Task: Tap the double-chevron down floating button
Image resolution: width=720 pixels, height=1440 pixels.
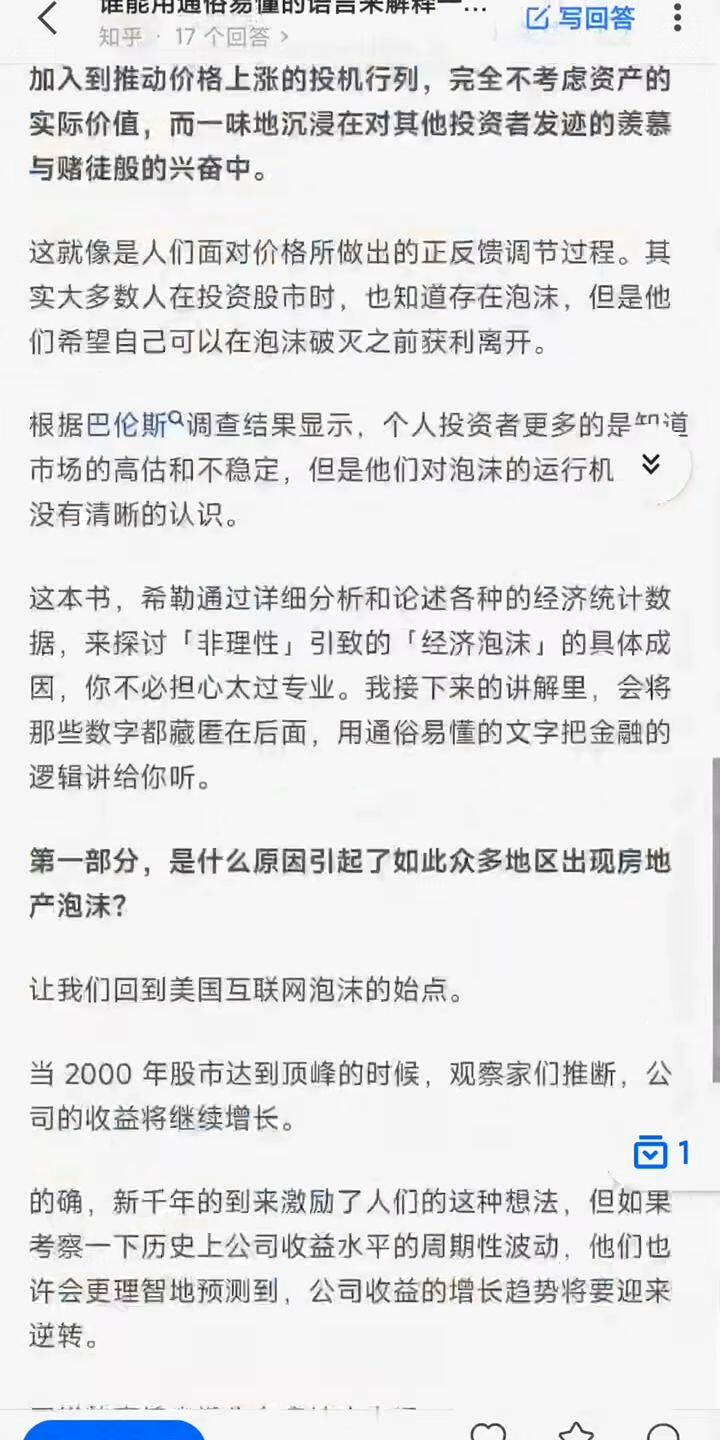Action: tap(651, 464)
